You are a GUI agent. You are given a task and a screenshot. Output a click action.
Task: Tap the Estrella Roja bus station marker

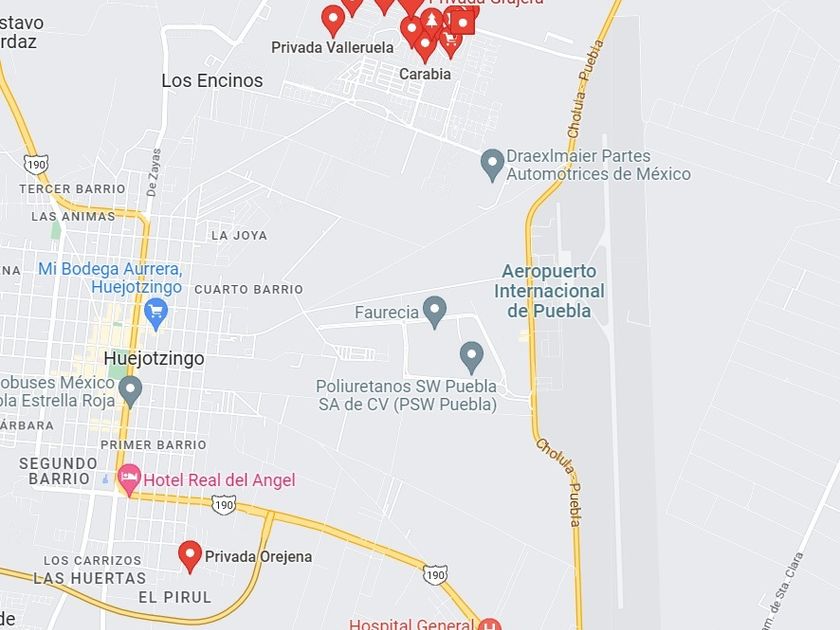click(x=130, y=392)
